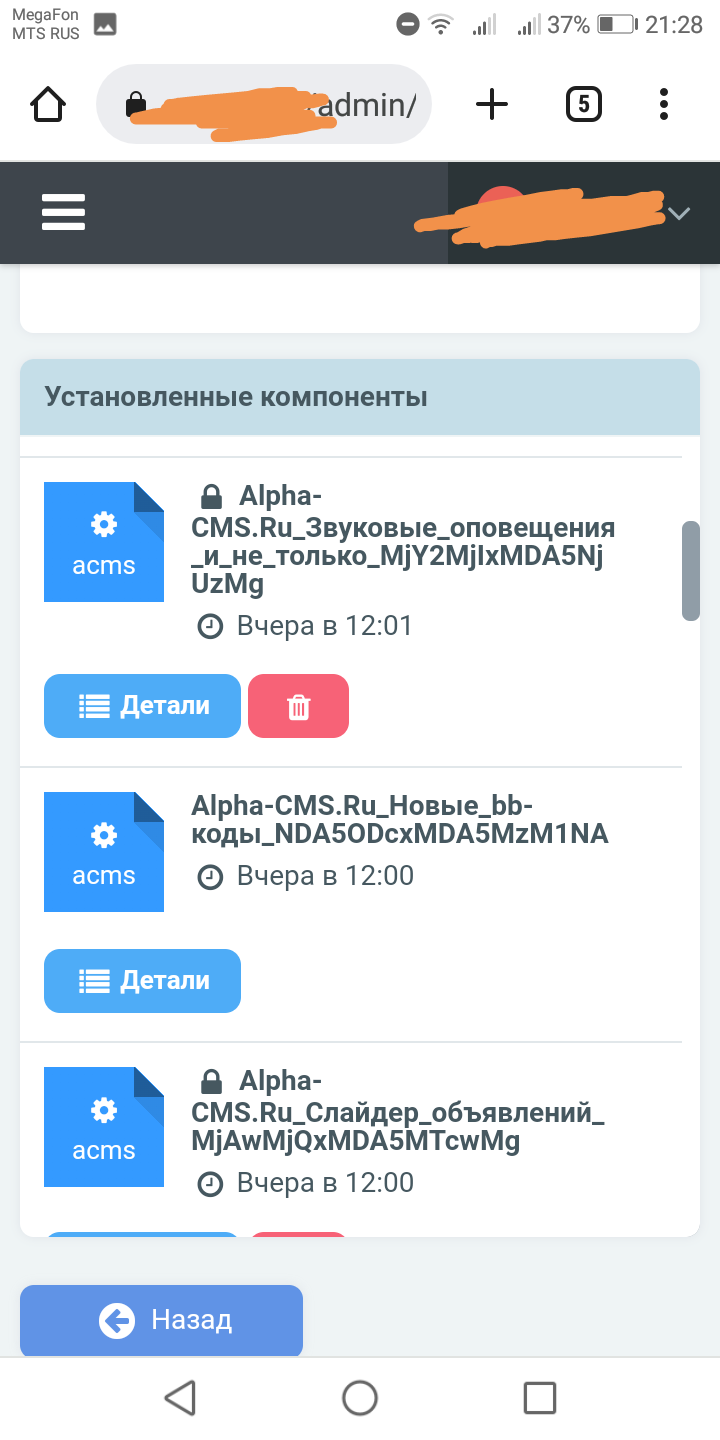Tap the system back button
Viewport: 720px width, 1440px height.
click(x=180, y=1398)
